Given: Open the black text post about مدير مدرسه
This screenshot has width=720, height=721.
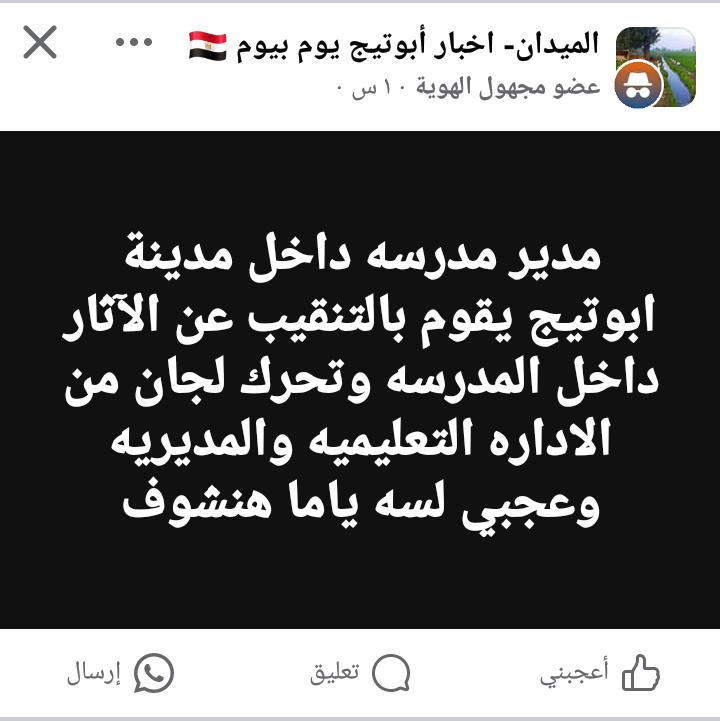Looking at the screenshot, I should pyautogui.click(x=360, y=380).
